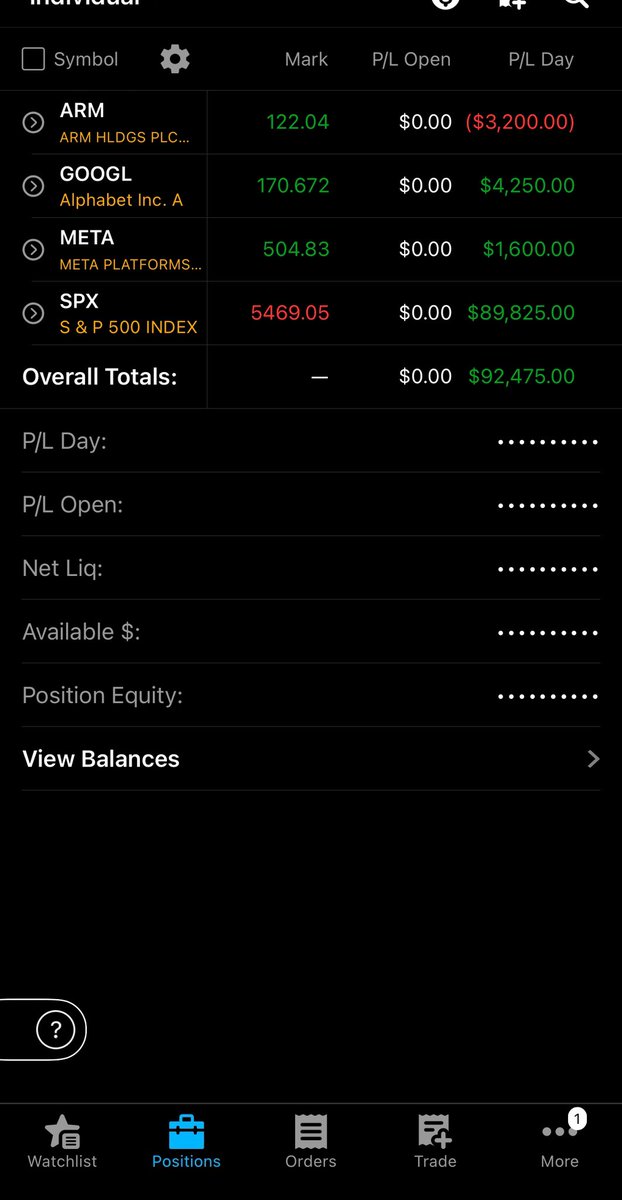Open View Balances

click(x=311, y=759)
